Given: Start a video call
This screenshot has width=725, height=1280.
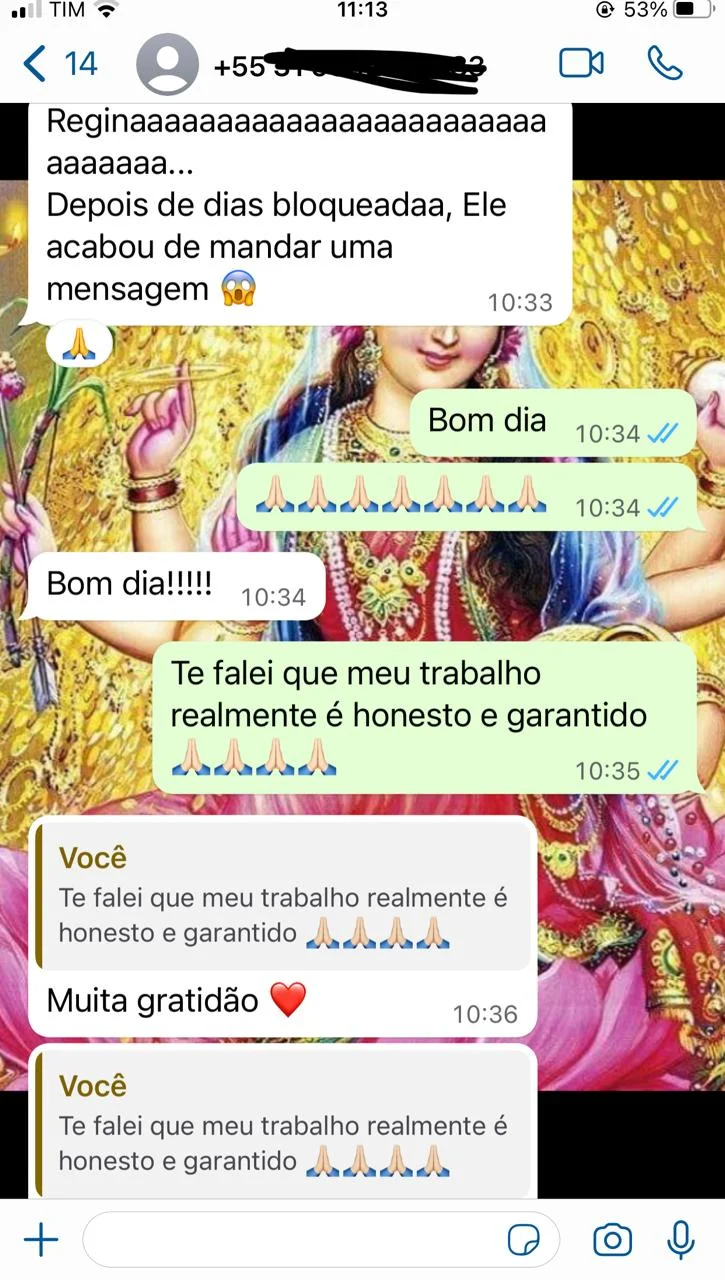Looking at the screenshot, I should click(x=581, y=64).
